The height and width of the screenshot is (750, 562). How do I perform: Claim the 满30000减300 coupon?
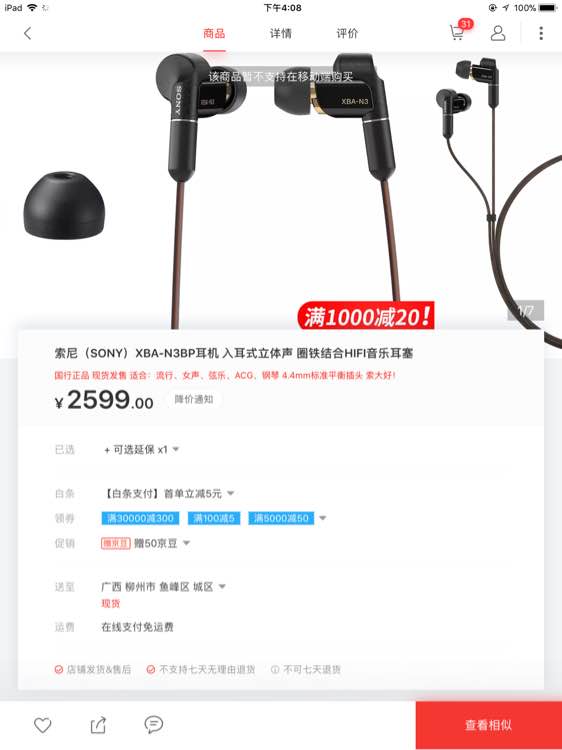tap(140, 518)
